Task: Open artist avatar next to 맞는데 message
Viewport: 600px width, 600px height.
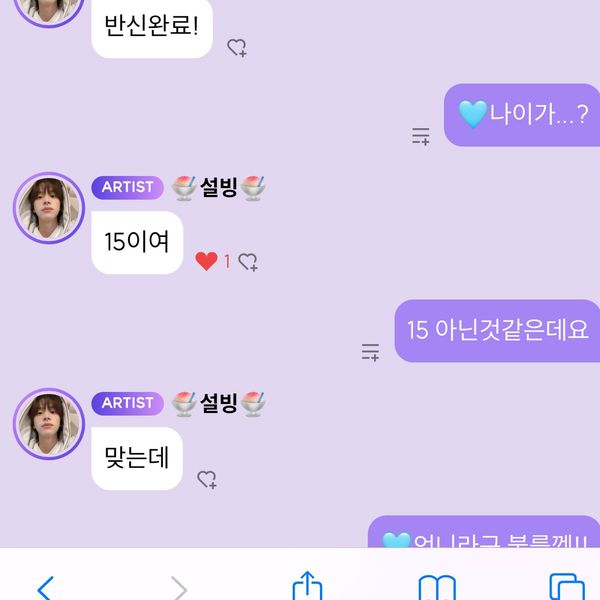Action: [47, 423]
